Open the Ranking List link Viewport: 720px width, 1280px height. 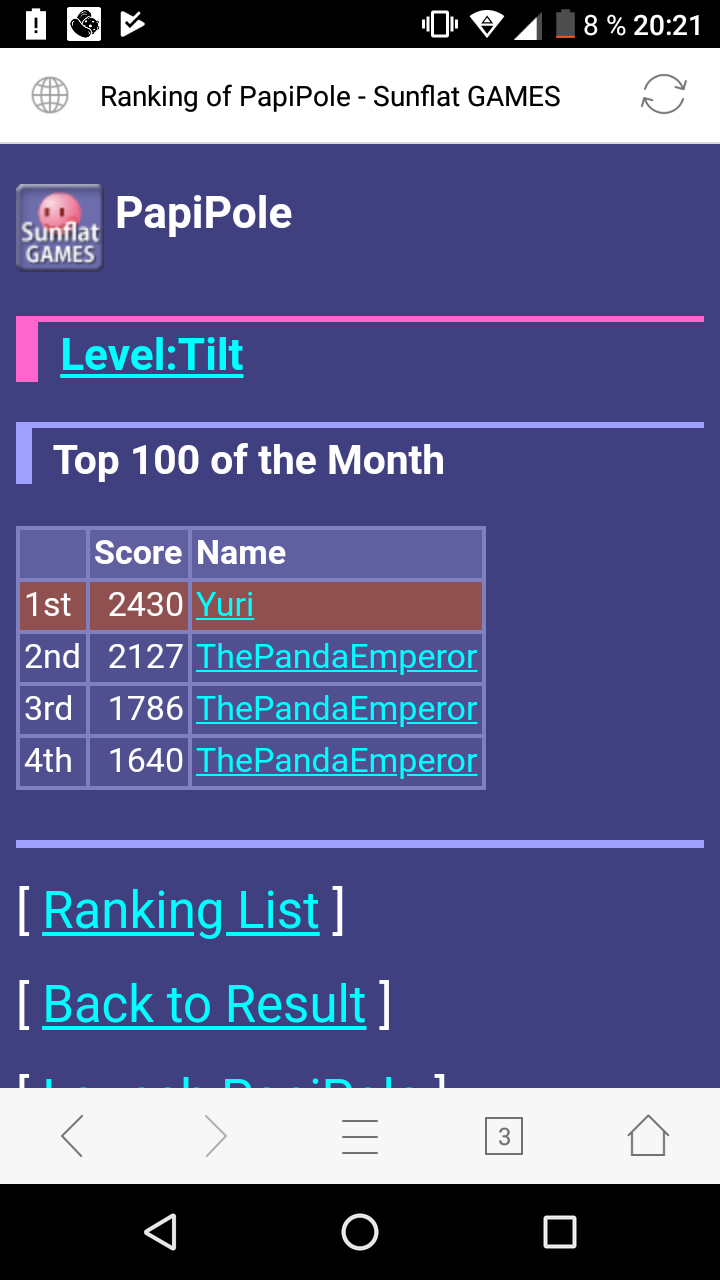coord(181,911)
